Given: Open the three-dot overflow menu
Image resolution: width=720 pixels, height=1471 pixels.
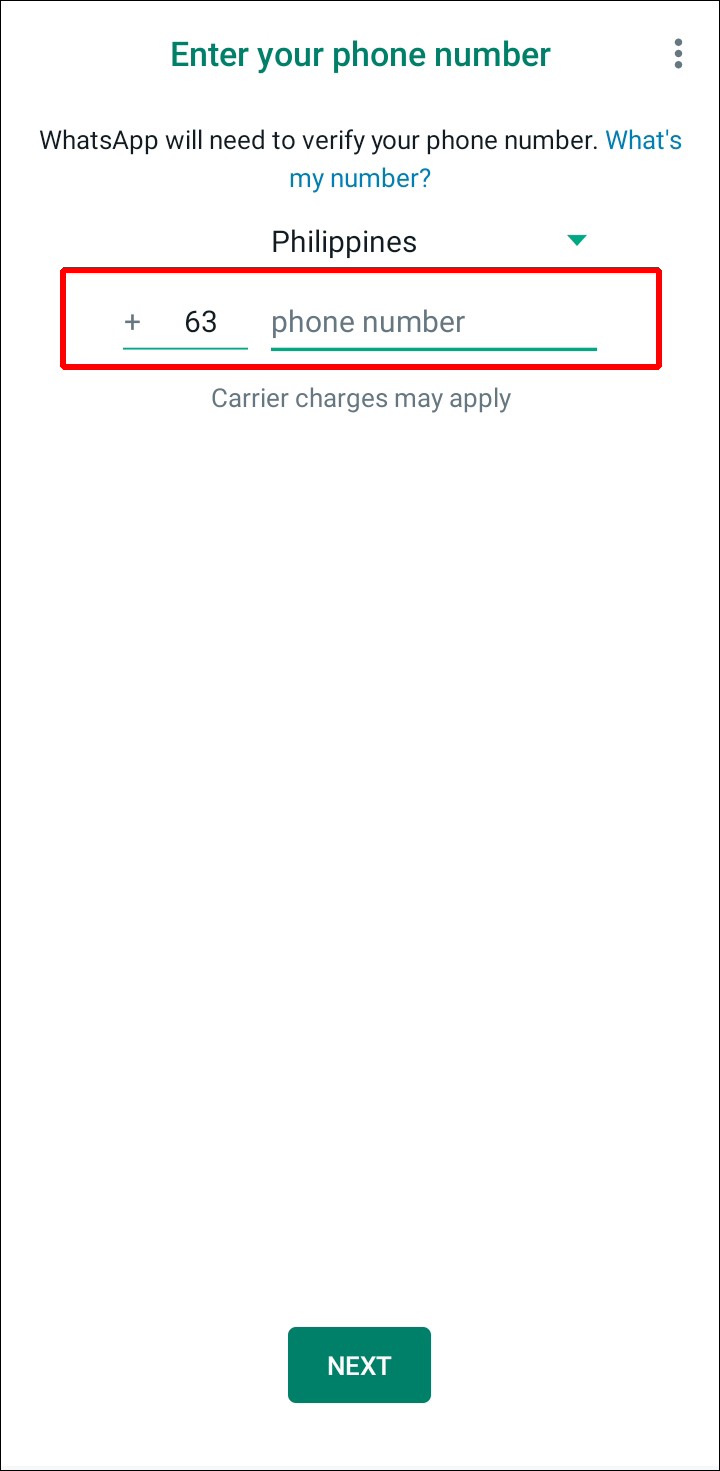Looking at the screenshot, I should [678, 54].
